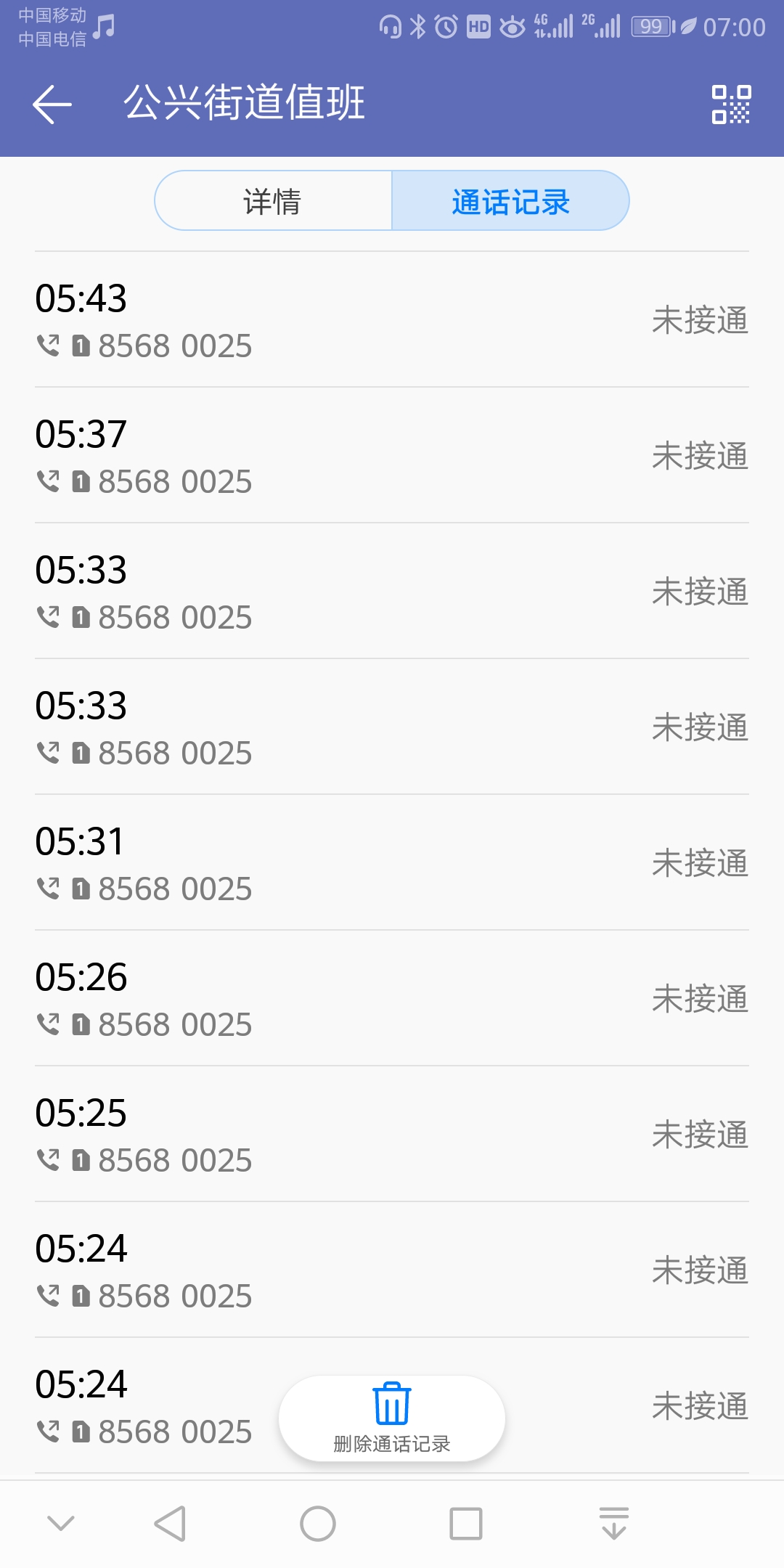The height and width of the screenshot is (1568, 784).
Task: Open the recent apps view
Action: (465, 1523)
